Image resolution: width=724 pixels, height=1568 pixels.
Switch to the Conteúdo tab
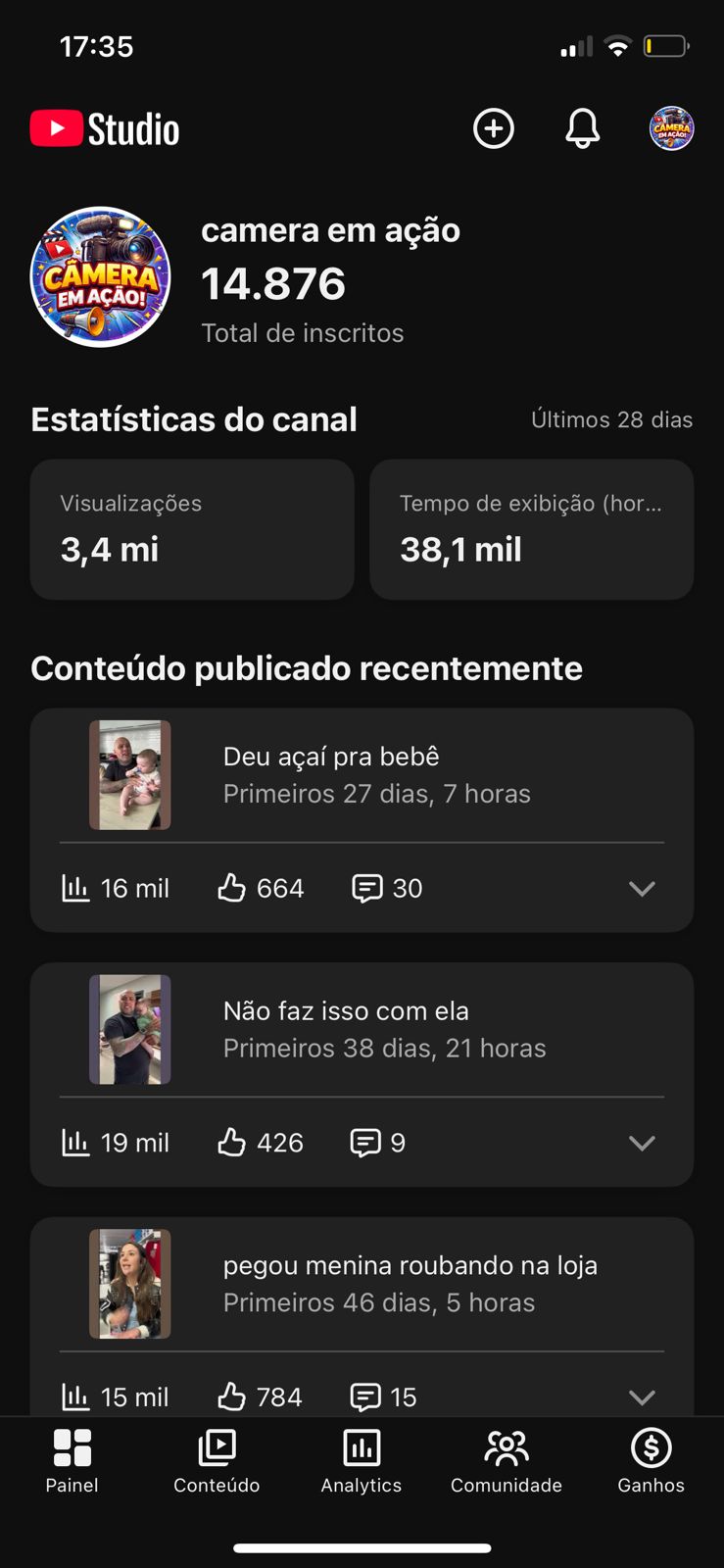click(217, 1460)
